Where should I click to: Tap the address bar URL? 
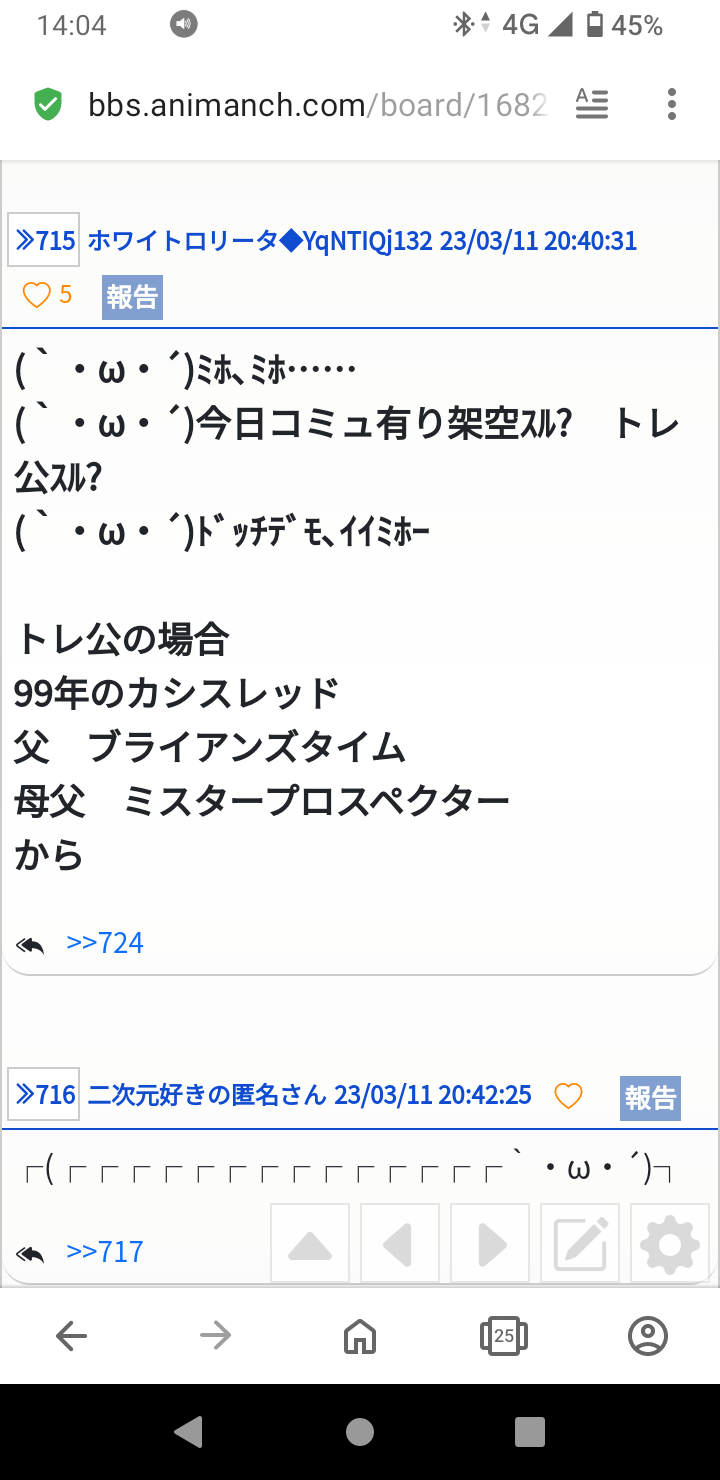[x=318, y=104]
